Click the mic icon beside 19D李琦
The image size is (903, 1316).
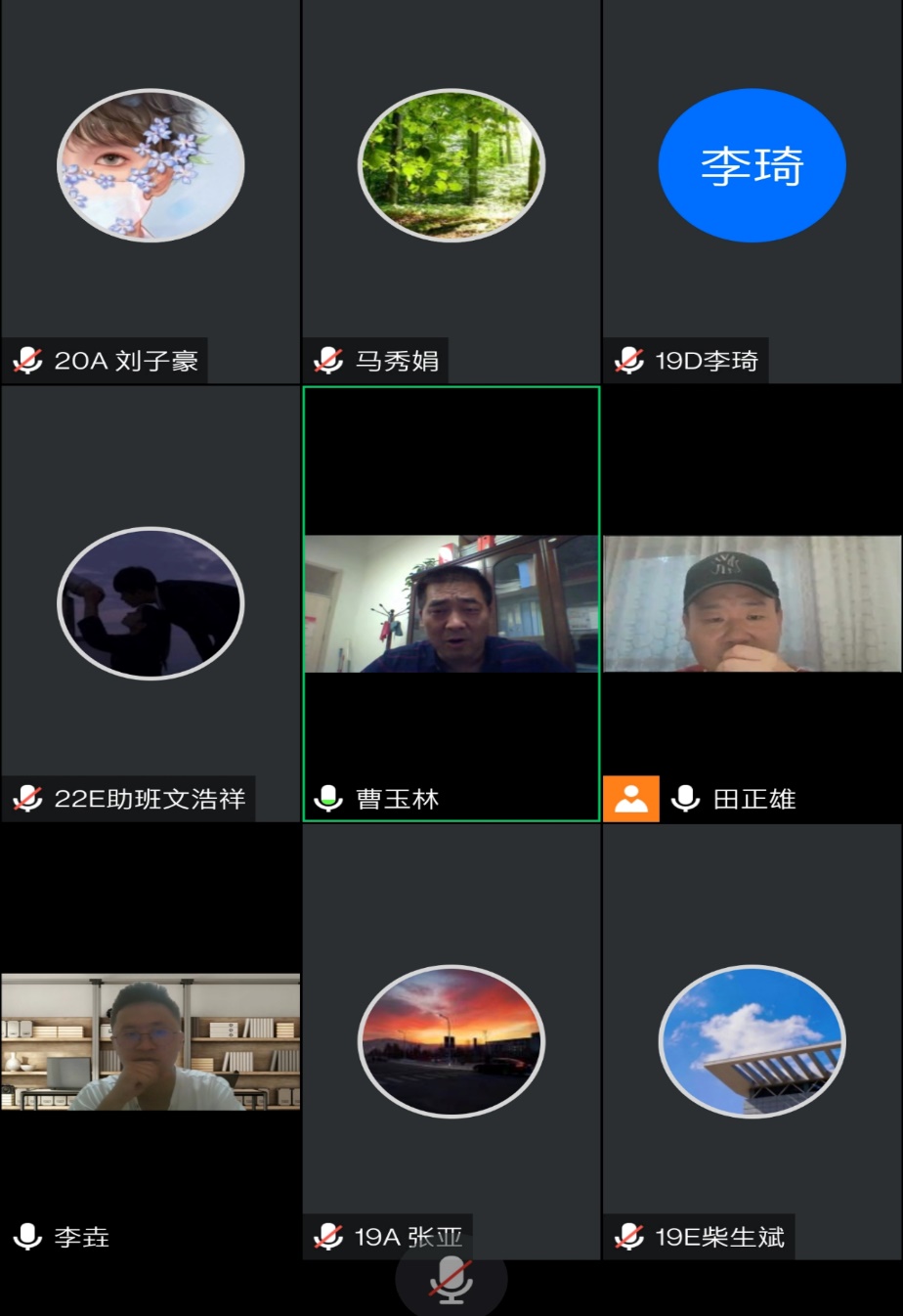(627, 360)
